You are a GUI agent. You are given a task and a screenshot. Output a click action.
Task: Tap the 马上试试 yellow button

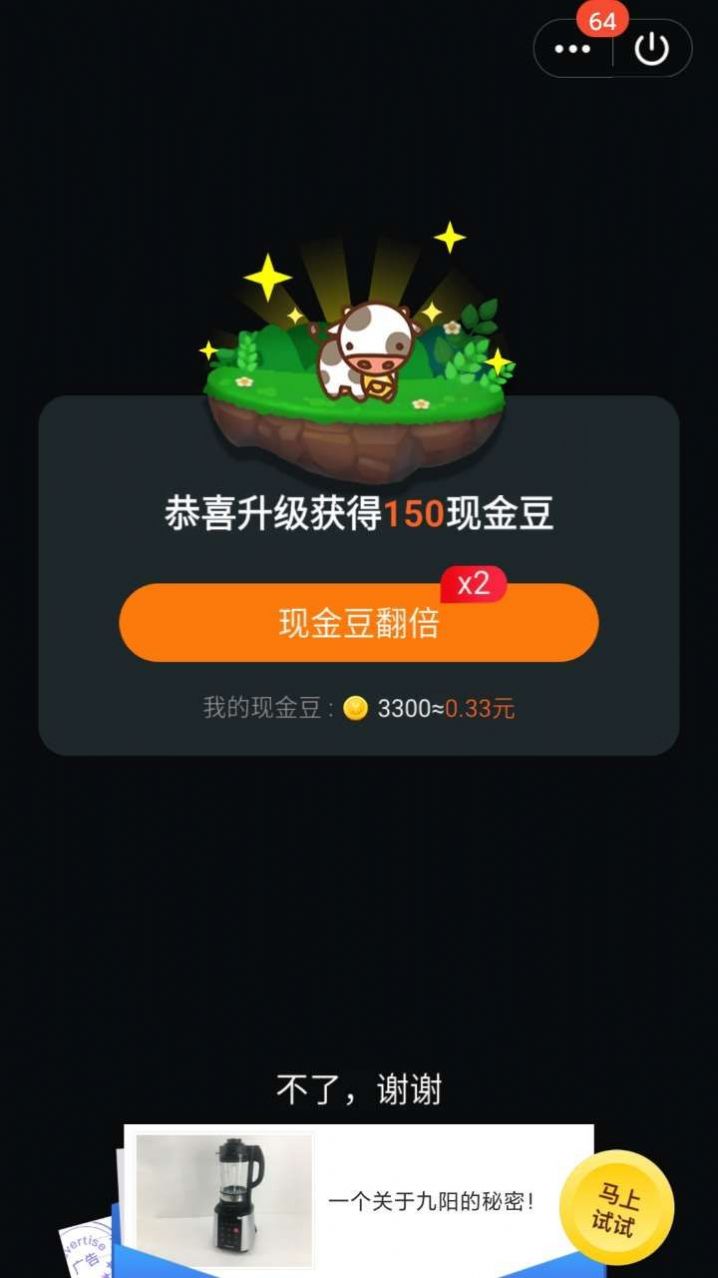coord(615,1208)
